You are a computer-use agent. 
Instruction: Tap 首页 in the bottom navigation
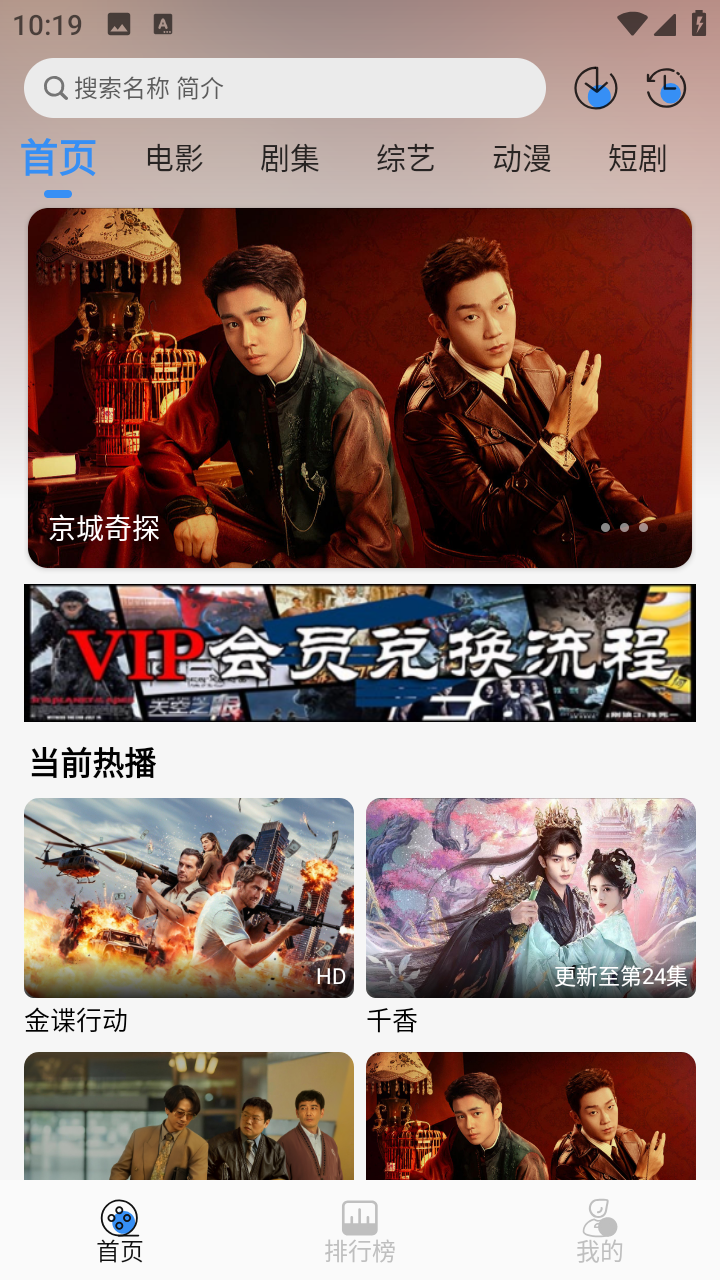tap(120, 1232)
